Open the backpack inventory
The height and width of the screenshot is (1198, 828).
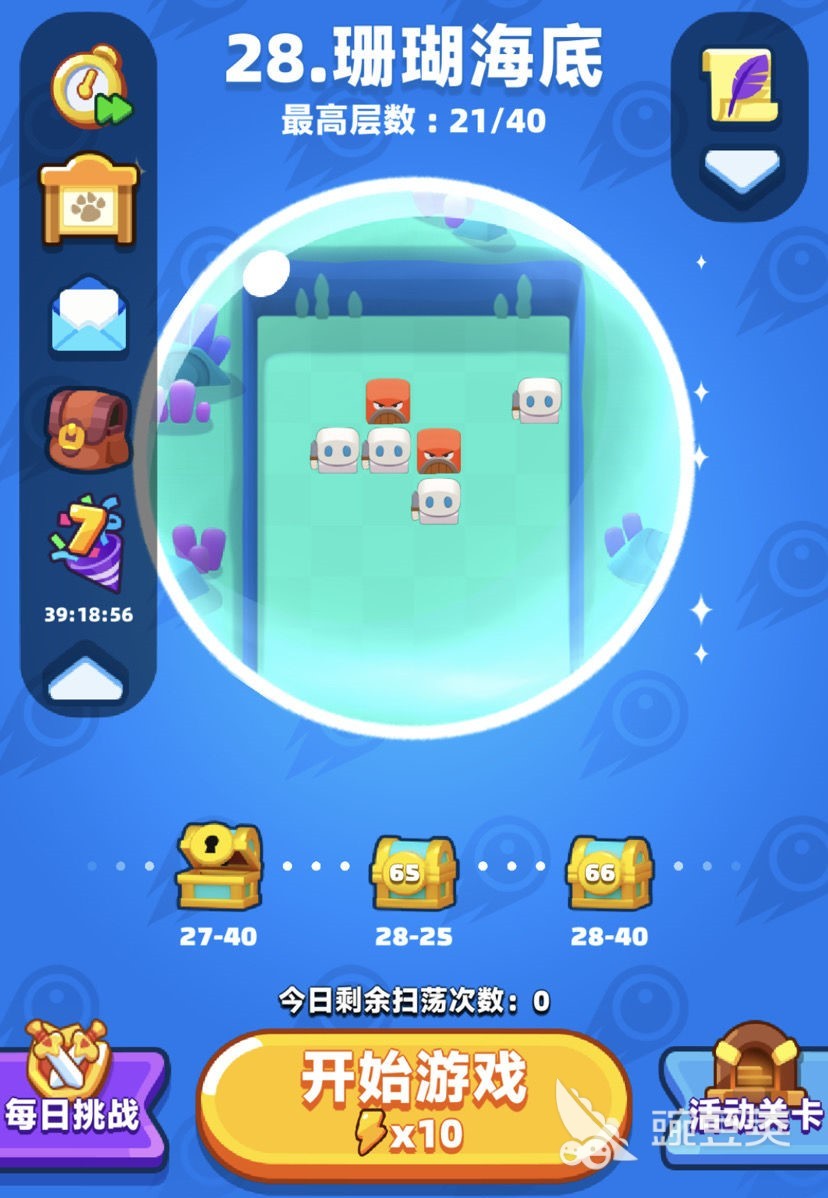click(89, 430)
